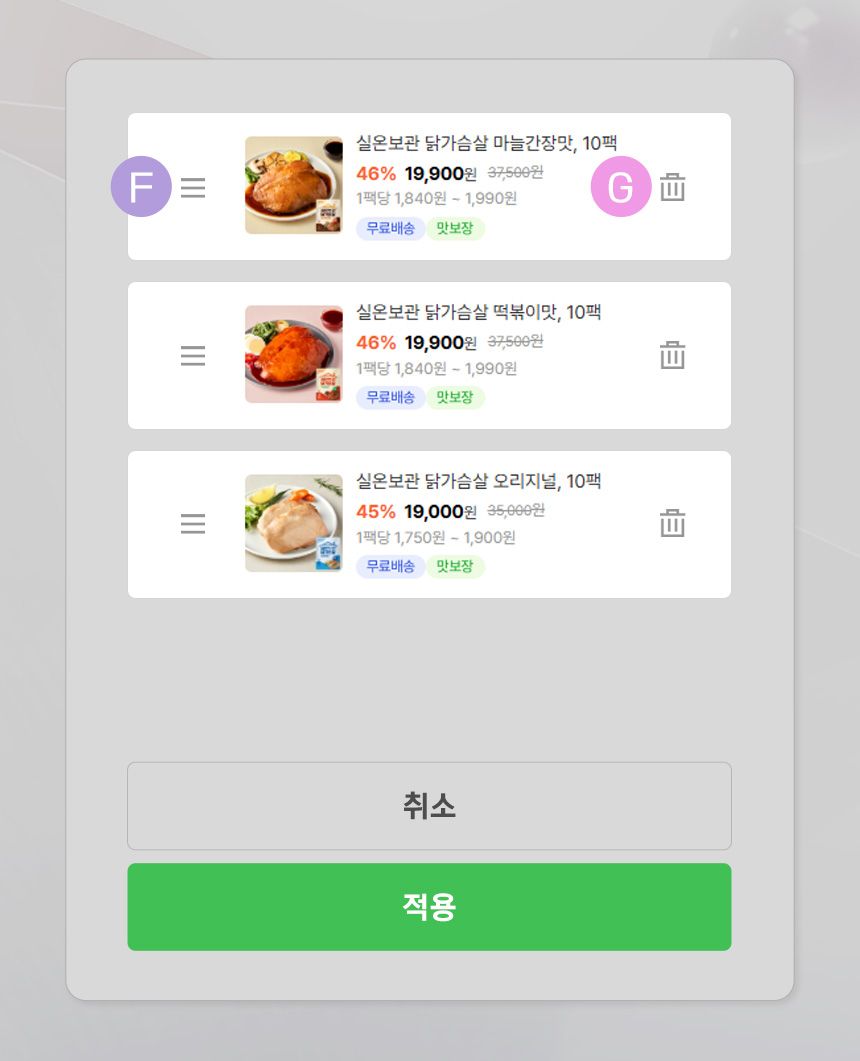
Task: Tap the reorder handle for 떡볶이맛
Action: 193,355
